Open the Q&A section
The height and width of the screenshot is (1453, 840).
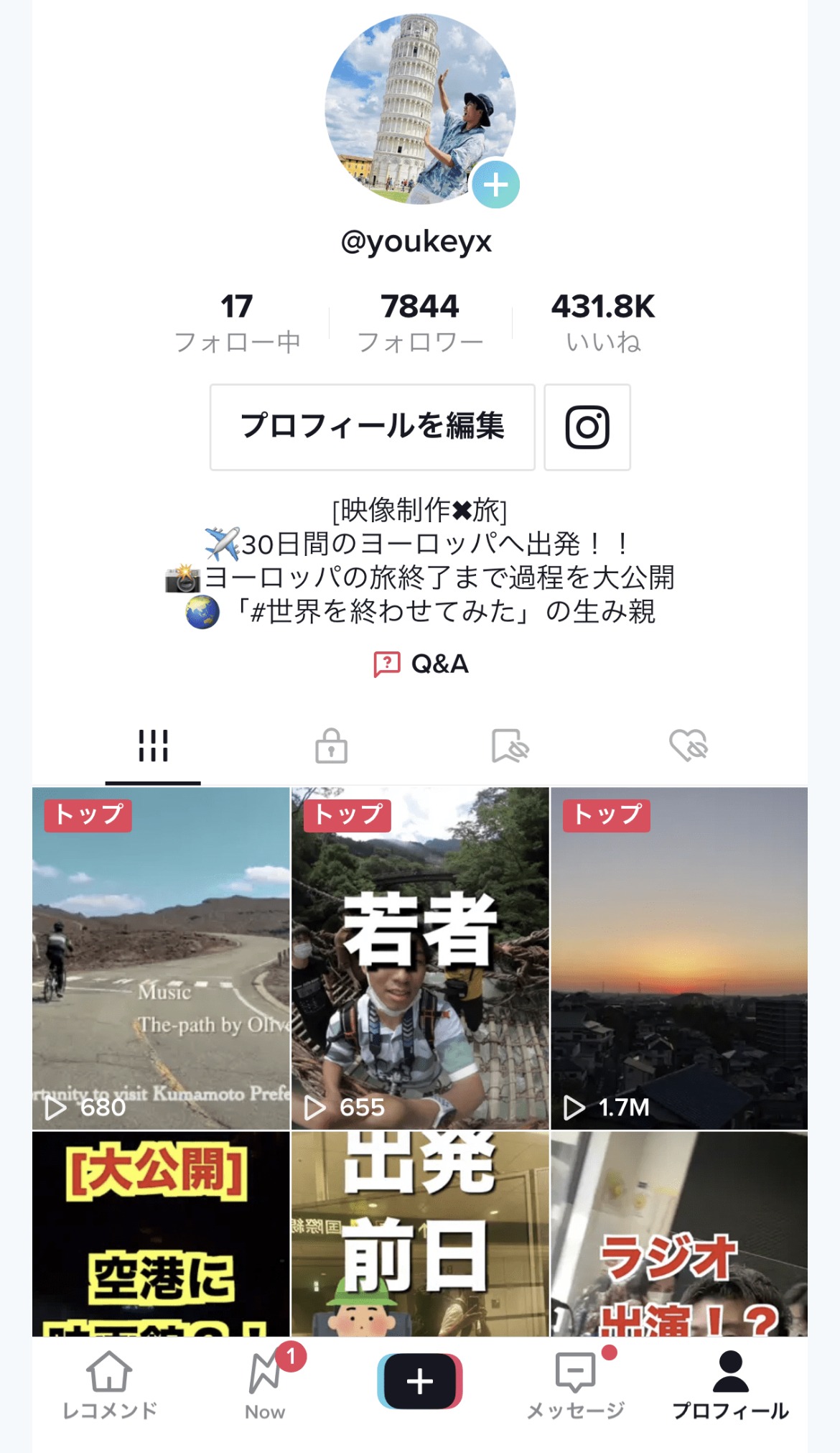(421, 664)
